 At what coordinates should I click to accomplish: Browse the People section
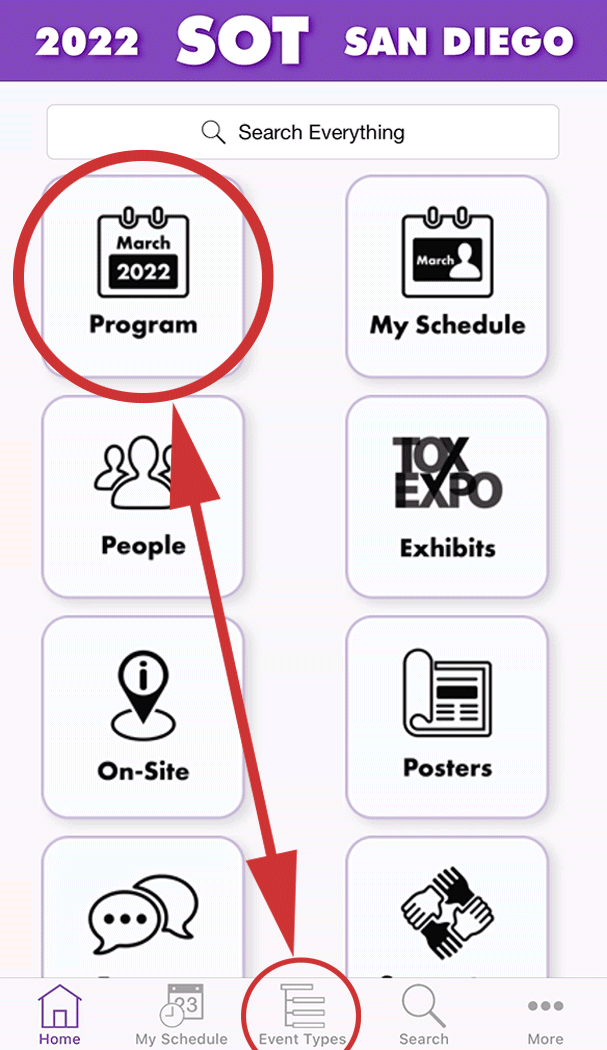pyautogui.click(x=143, y=496)
